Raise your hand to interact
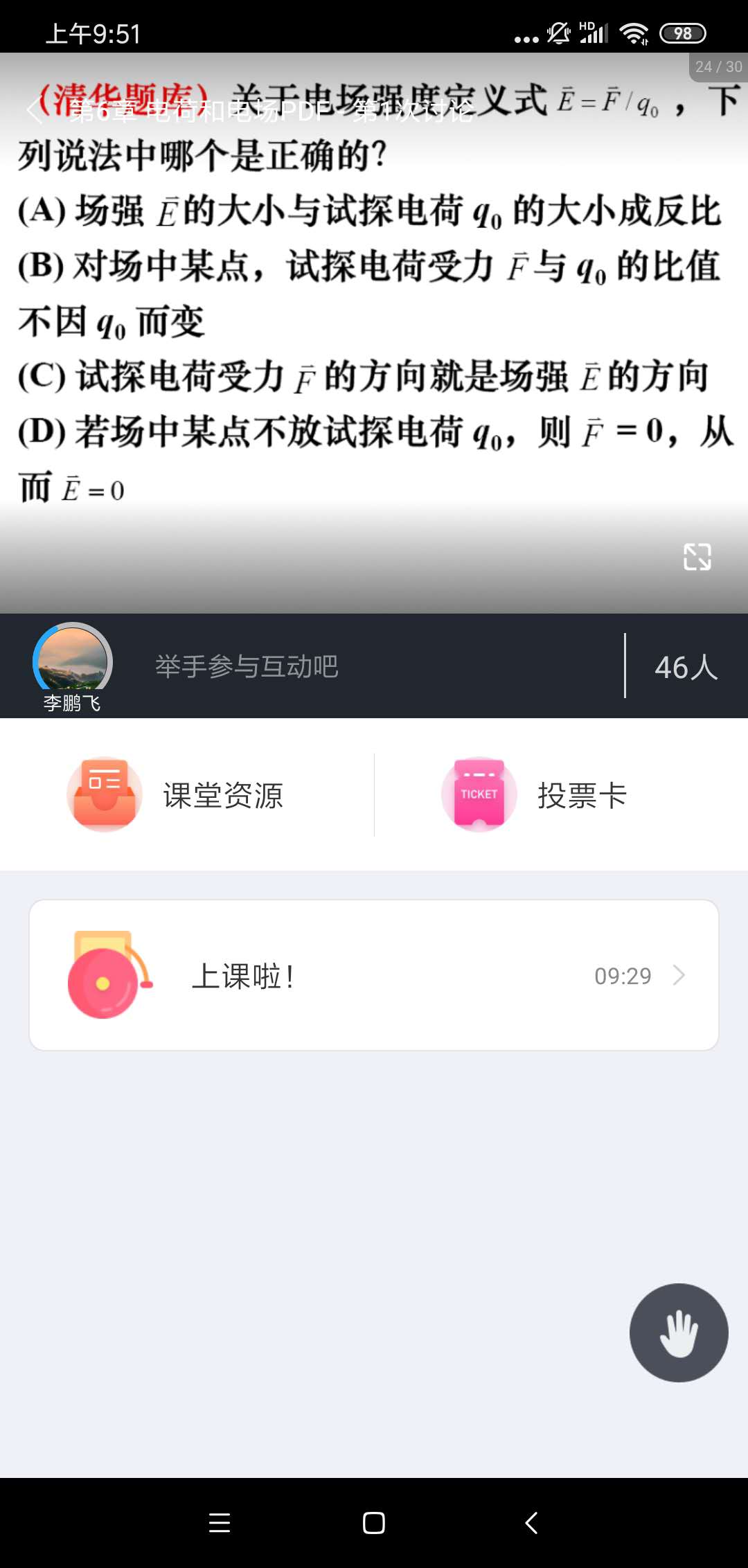The image size is (748, 1568). pos(679,1333)
